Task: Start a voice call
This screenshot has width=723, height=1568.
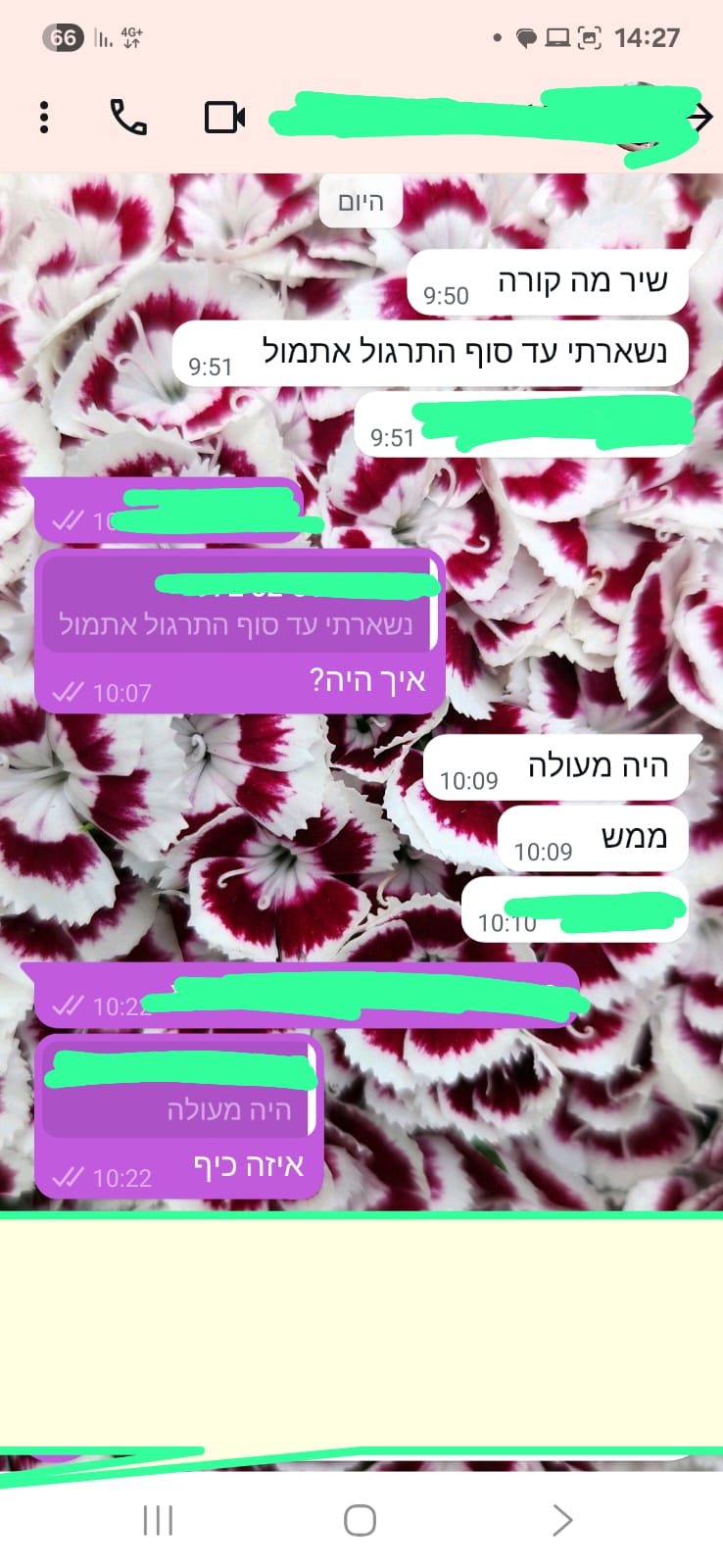Action: [128, 118]
